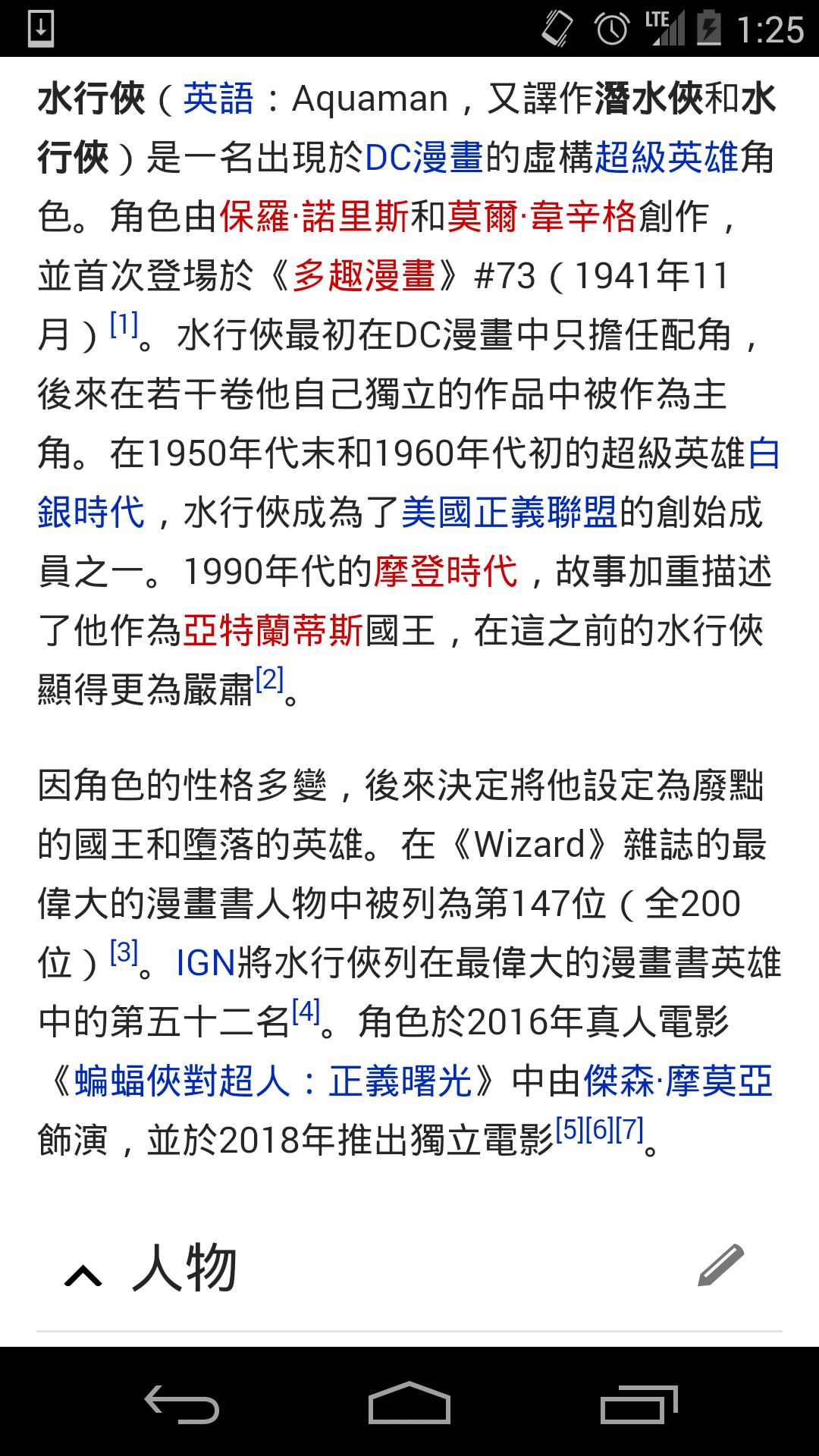This screenshot has width=819, height=1456.
Task: Edit the 人物 section with the pencil icon
Action: click(x=720, y=1265)
